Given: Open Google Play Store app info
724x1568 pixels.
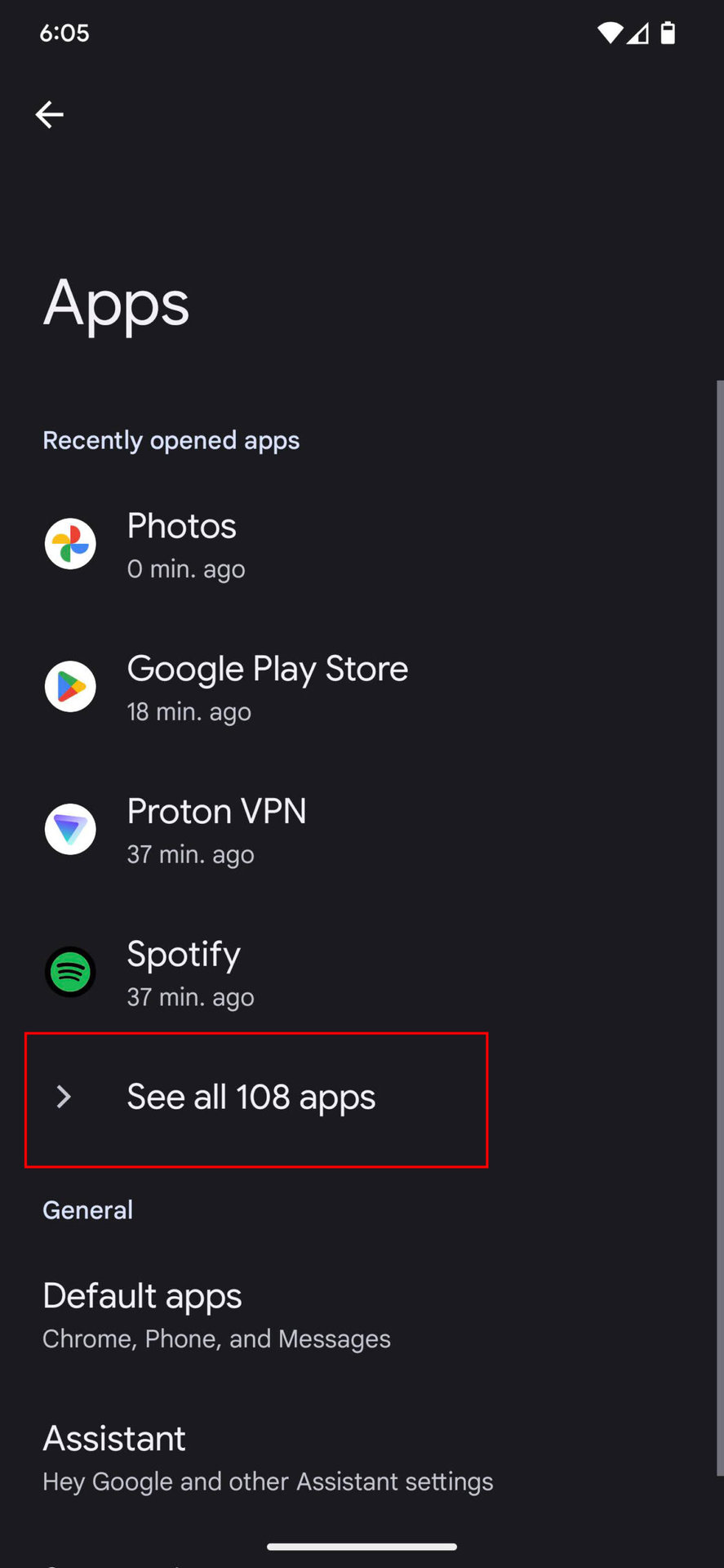Looking at the screenshot, I should (267, 688).
